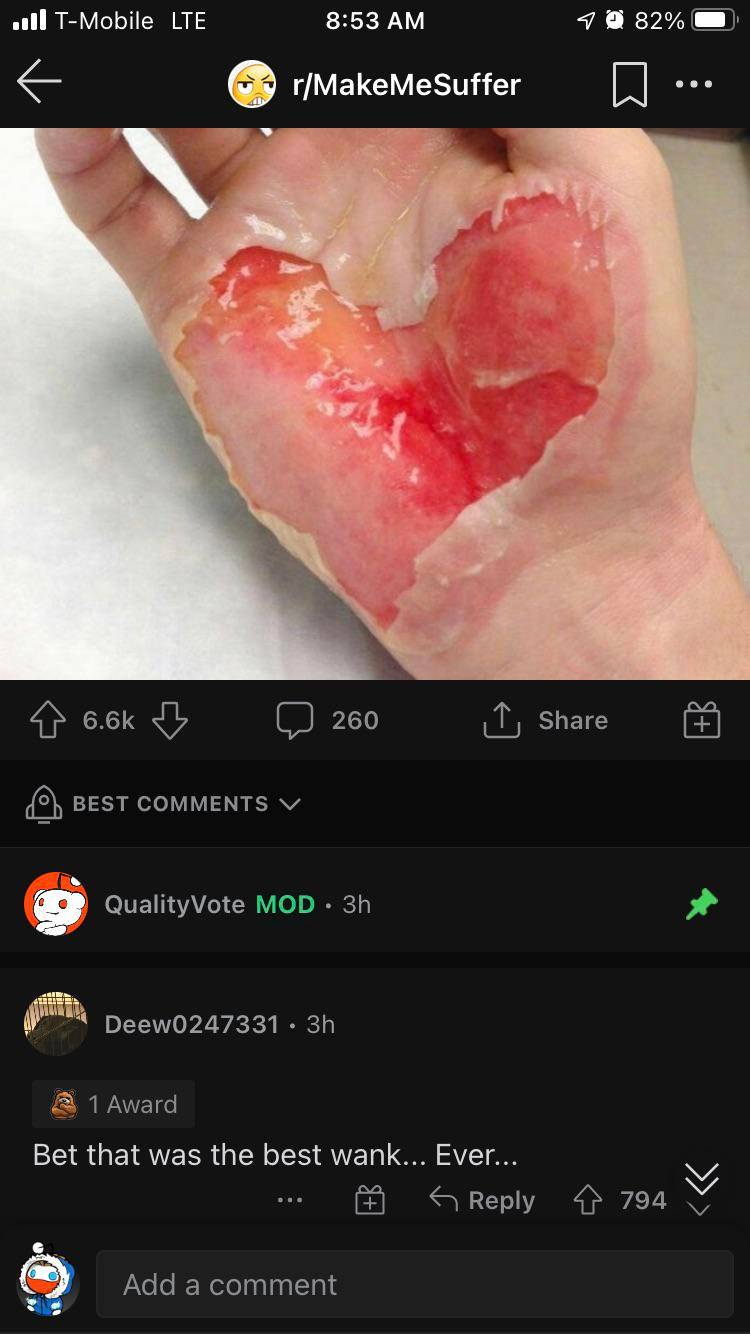750x1334 pixels.
Task: Save the post with the bookmark icon
Action: (630, 85)
